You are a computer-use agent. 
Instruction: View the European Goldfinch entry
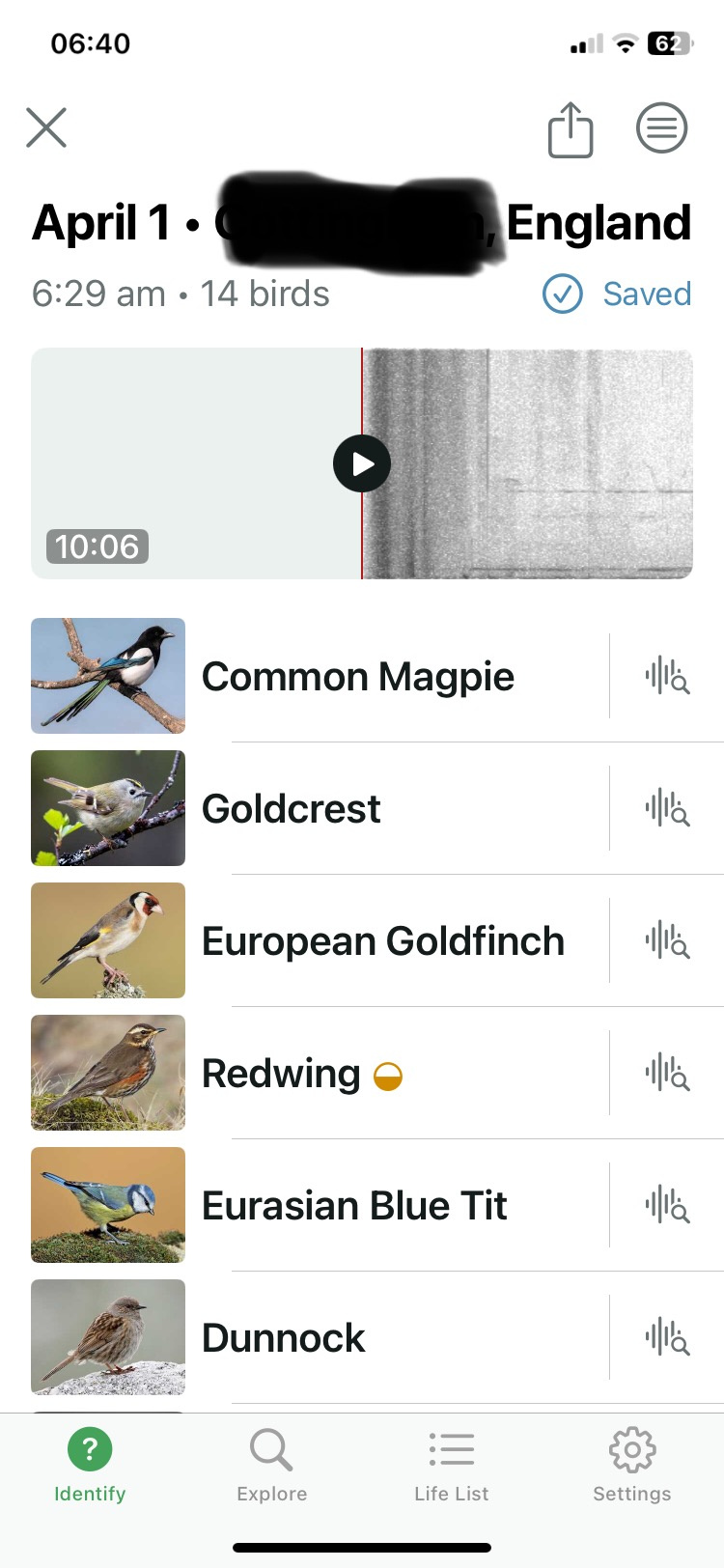(x=382, y=941)
